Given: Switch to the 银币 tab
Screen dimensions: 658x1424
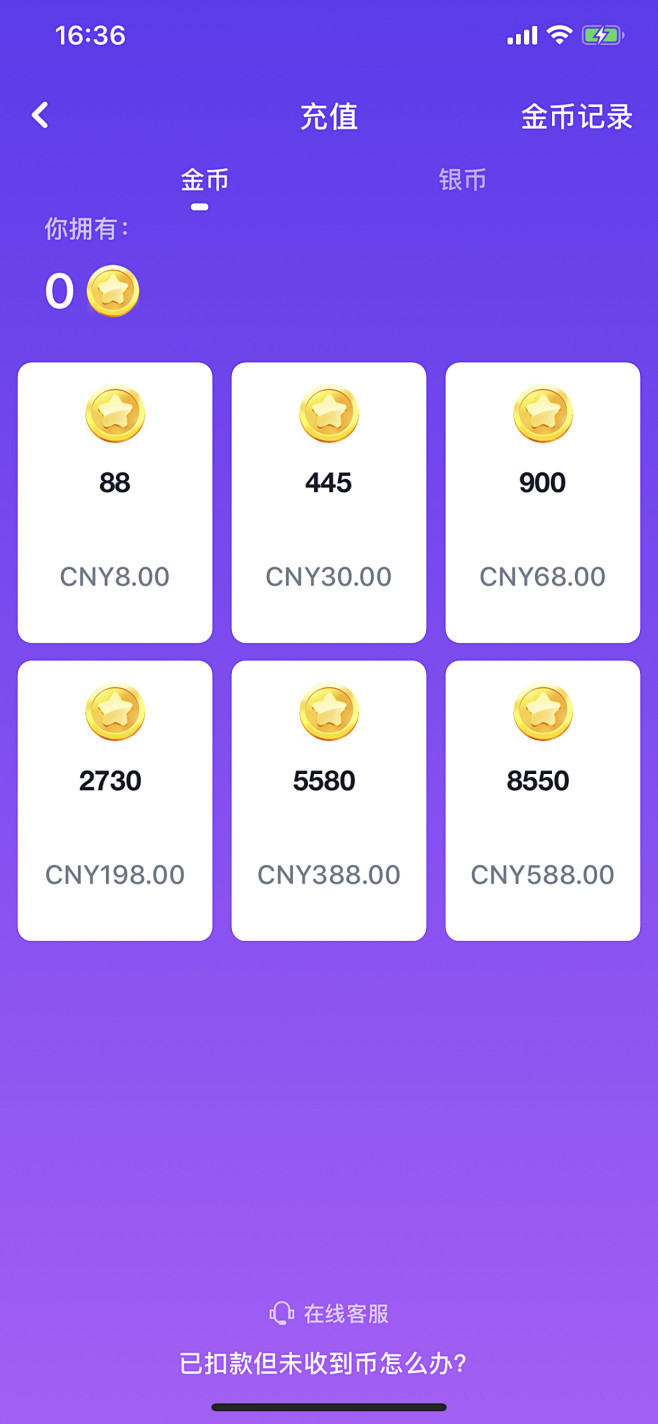Looking at the screenshot, I should pyautogui.click(x=462, y=180).
